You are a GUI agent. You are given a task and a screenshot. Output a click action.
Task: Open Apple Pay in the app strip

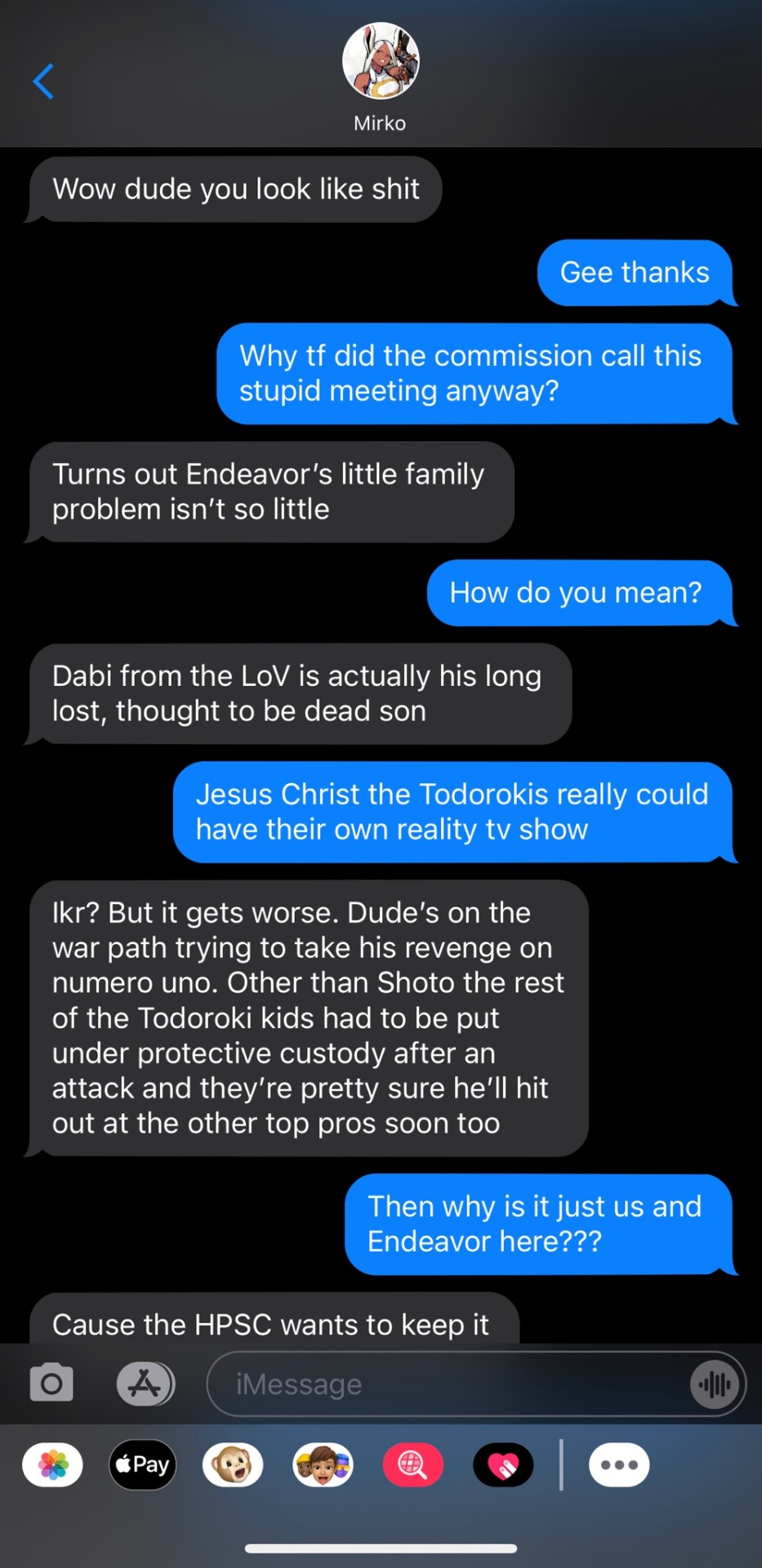point(143,1465)
